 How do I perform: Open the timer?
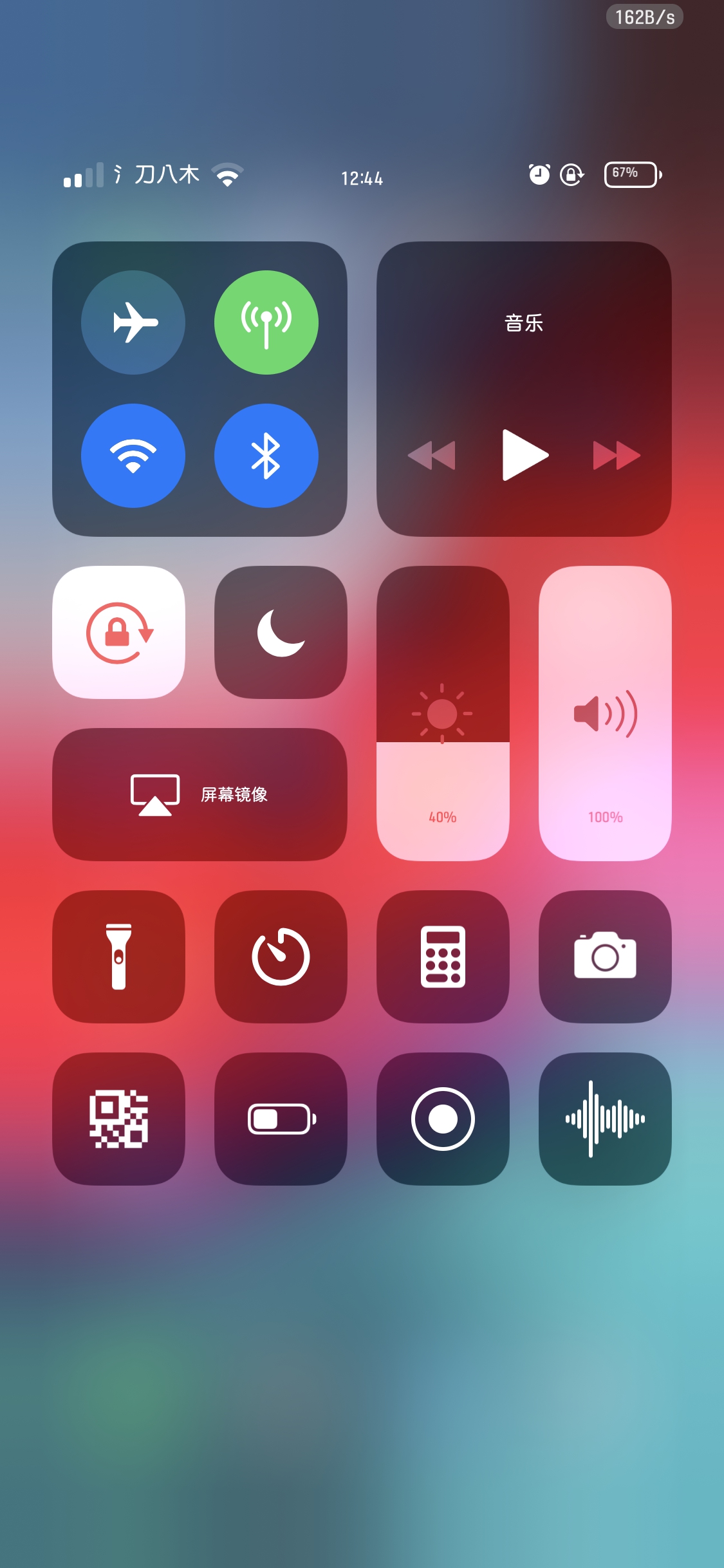(281, 957)
